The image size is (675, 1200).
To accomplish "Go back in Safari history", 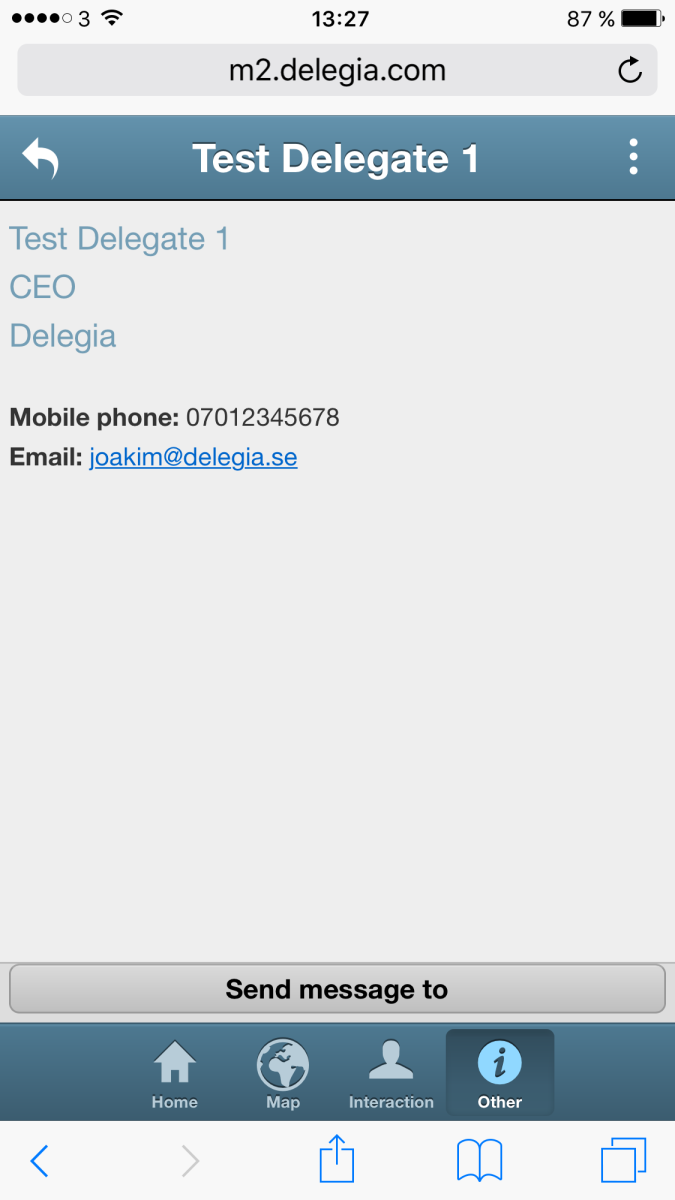I will pyautogui.click(x=40, y=1160).
